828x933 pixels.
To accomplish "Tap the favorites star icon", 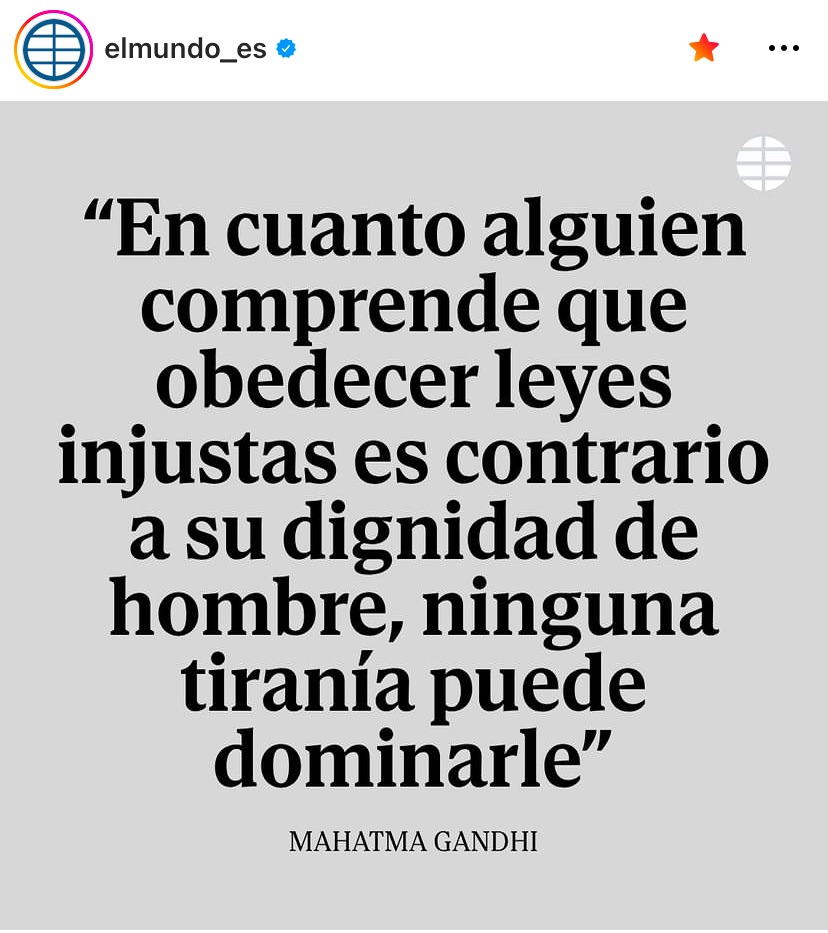I will pos(704,48).
